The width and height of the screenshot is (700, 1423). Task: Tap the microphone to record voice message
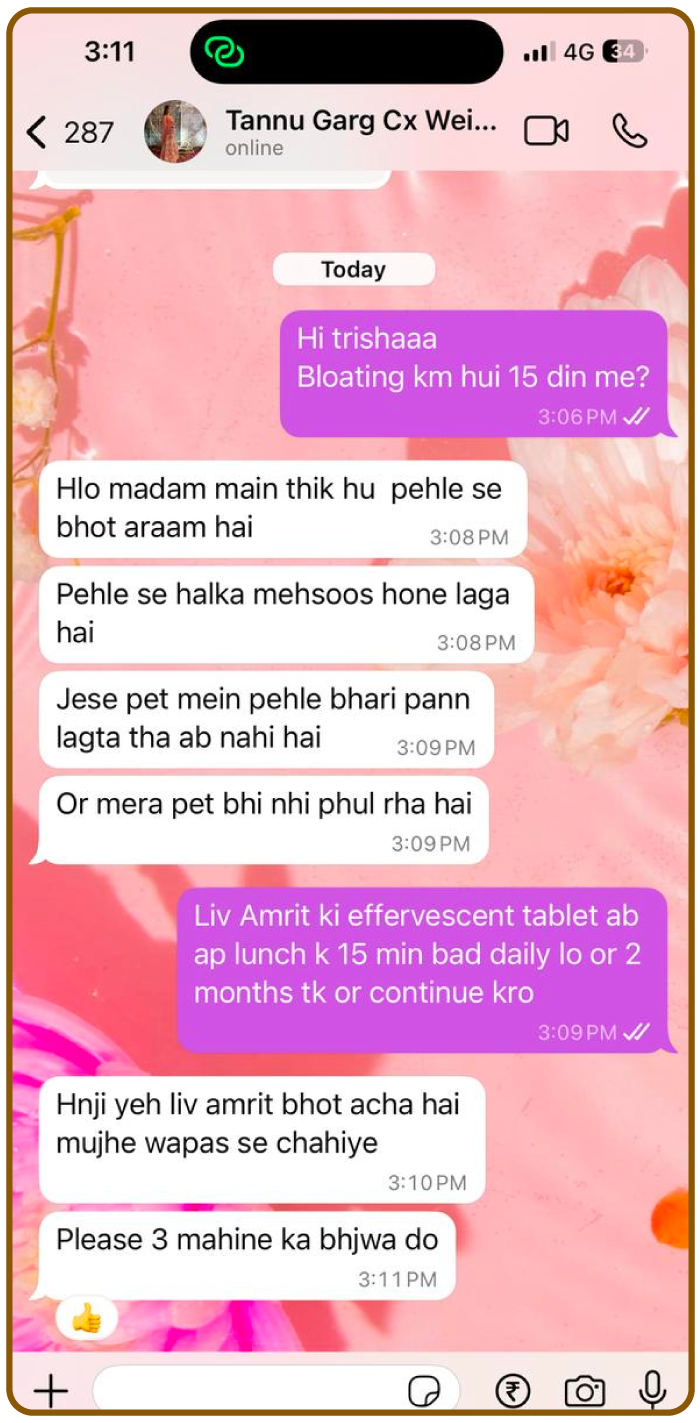tap(652, 1389)
